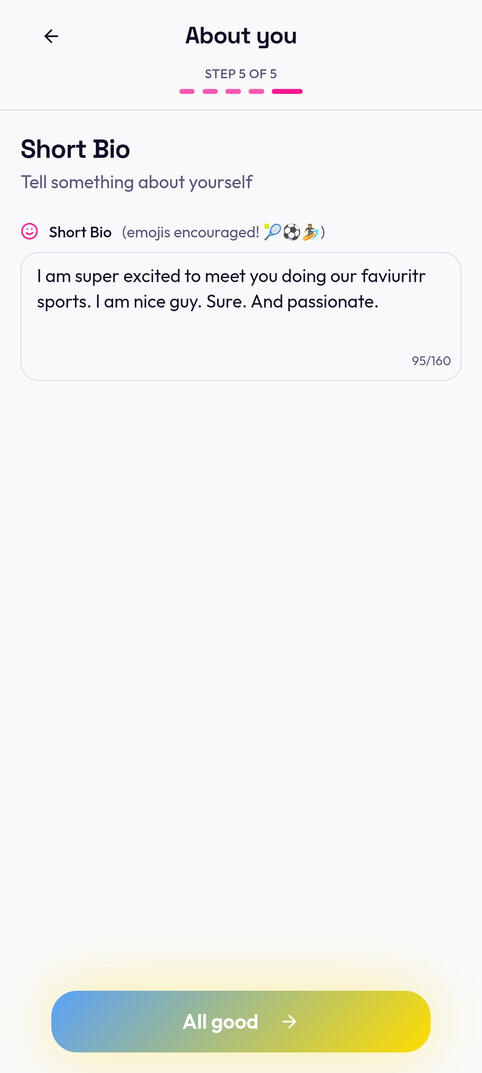Screen dimensions: 482x1073
Task: Go back using the top-left arrow
Action: [x=51, y=36]
